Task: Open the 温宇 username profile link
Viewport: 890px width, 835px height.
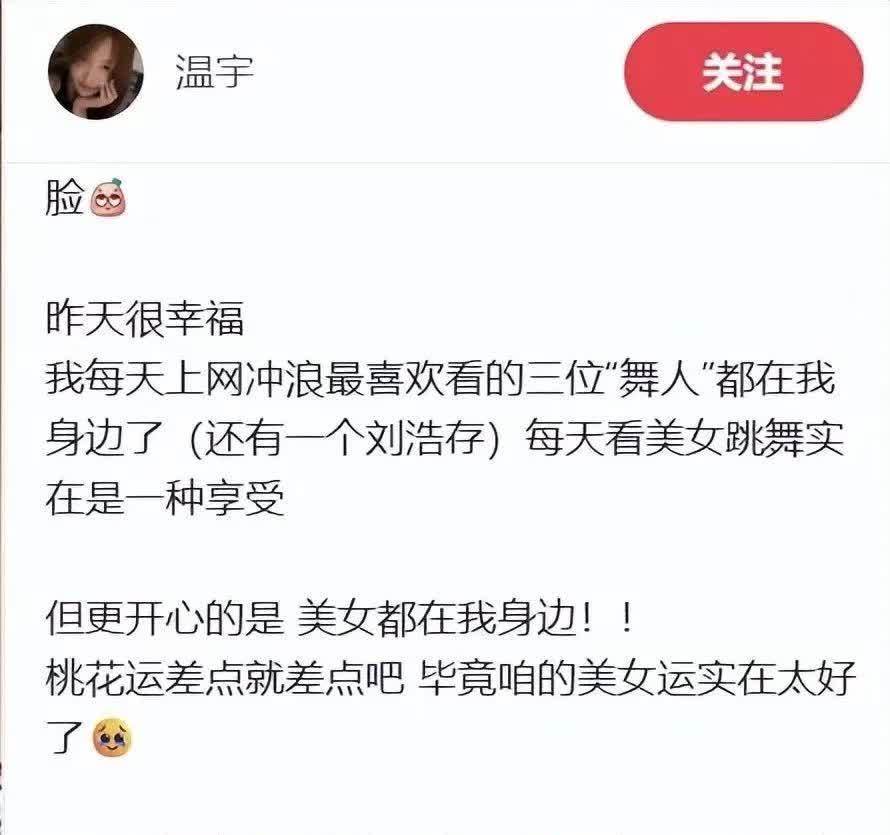Action: click(x=215, y=72)
